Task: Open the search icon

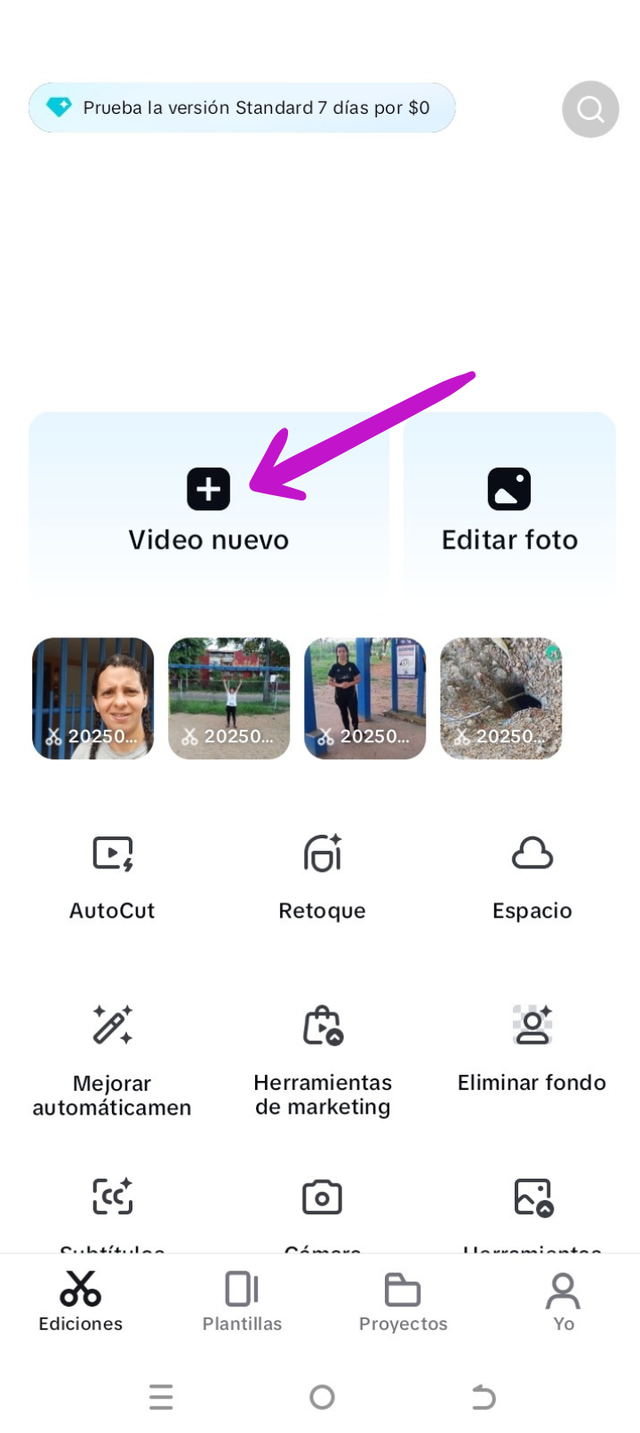Action: coord(590,109)
